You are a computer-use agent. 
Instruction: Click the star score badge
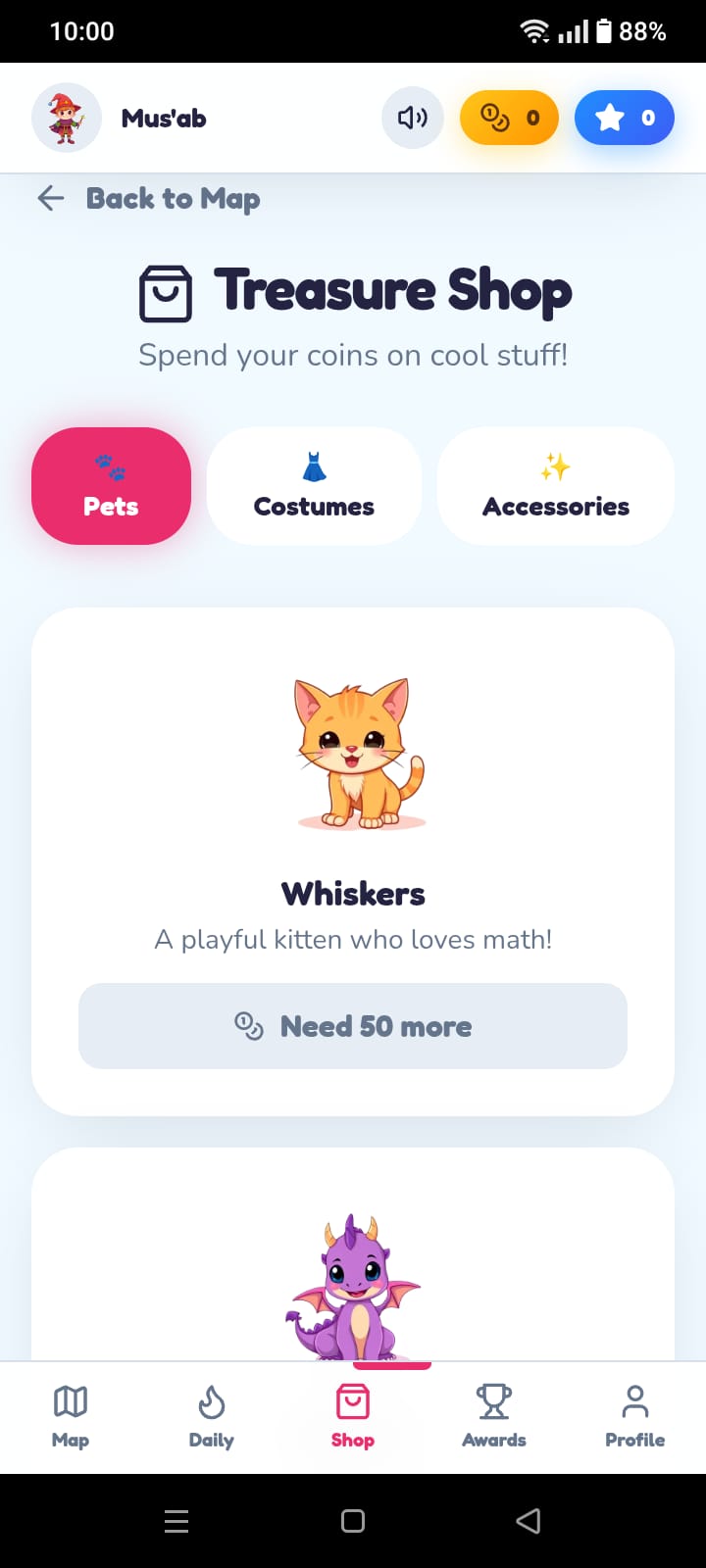pos(624,117)
